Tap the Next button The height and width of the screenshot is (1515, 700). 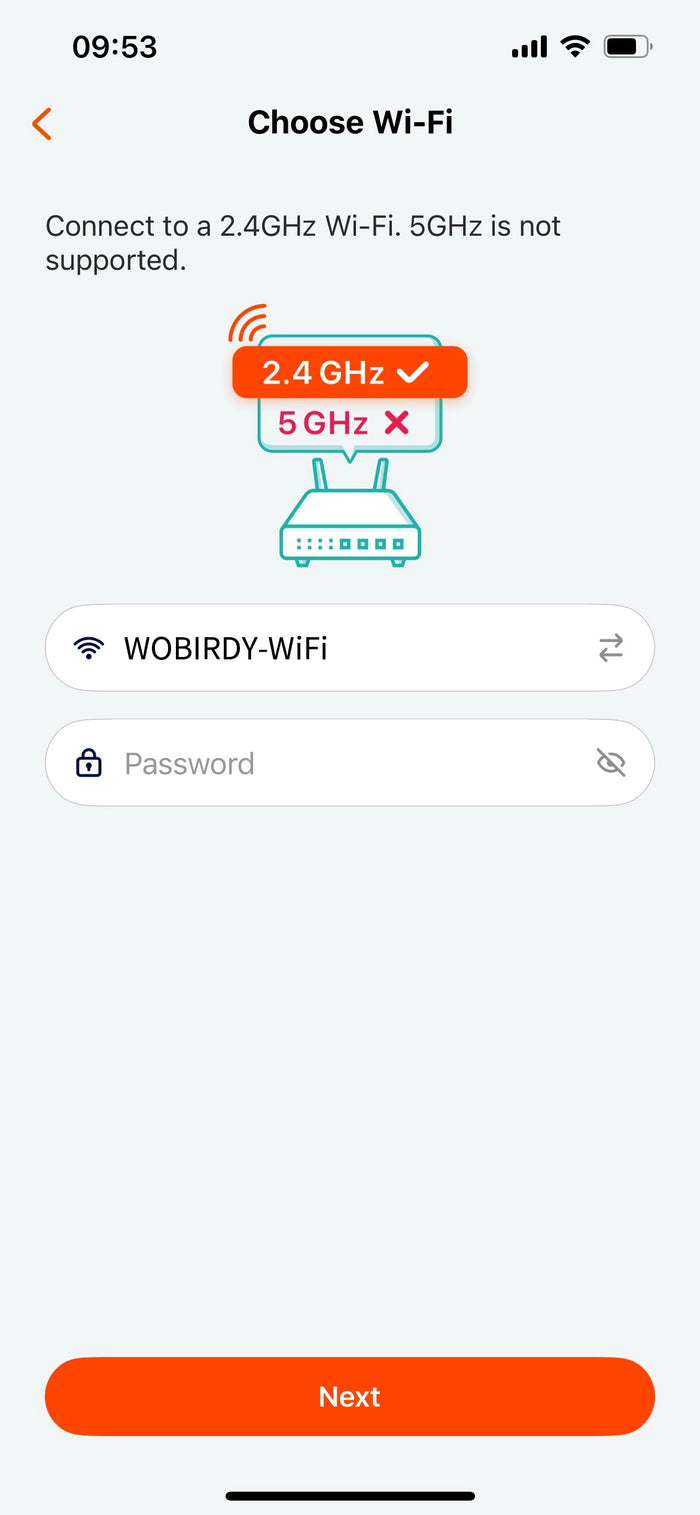pos(350,1396)
